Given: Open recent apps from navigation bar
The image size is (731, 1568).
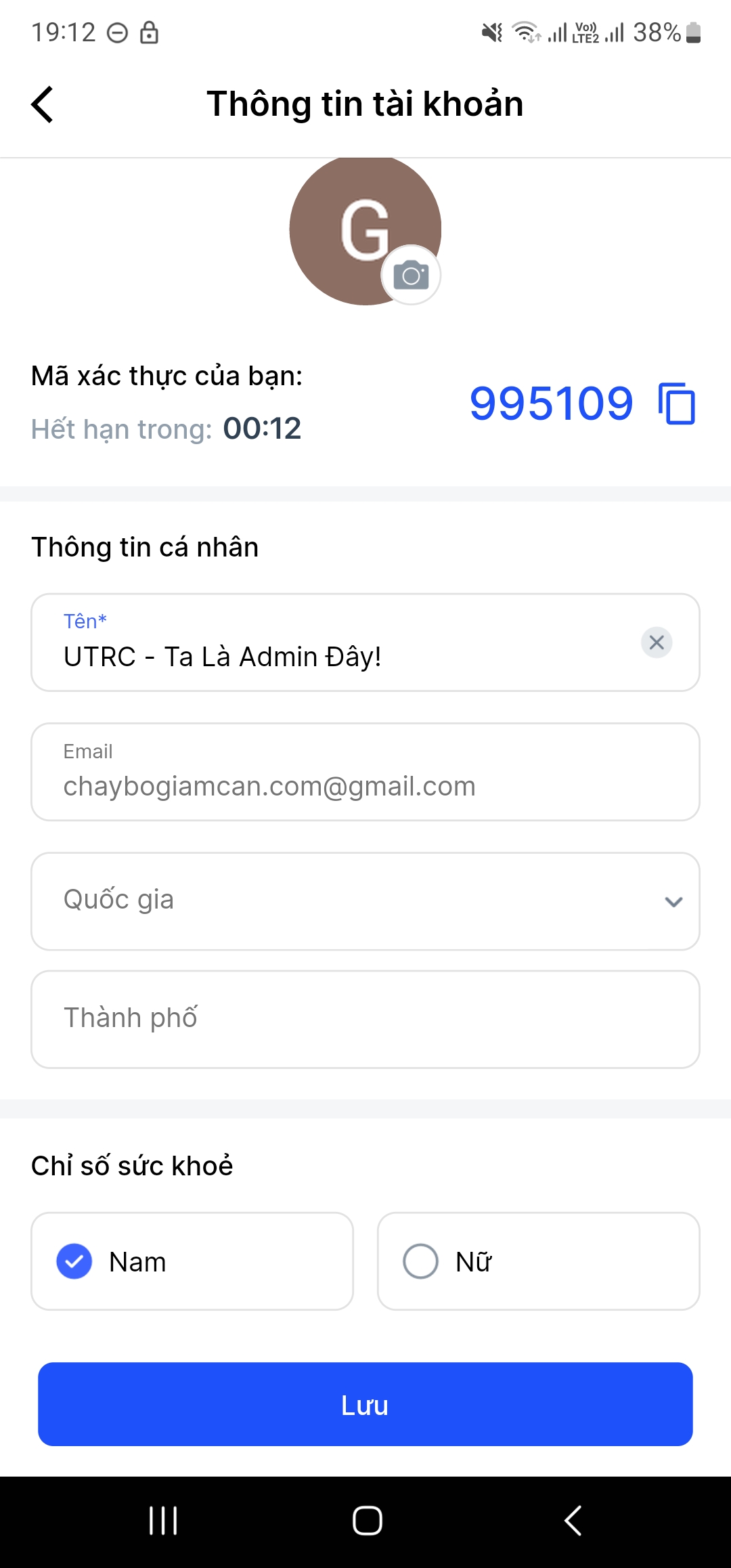Looking at the screenshot, I should point(163,1521).
